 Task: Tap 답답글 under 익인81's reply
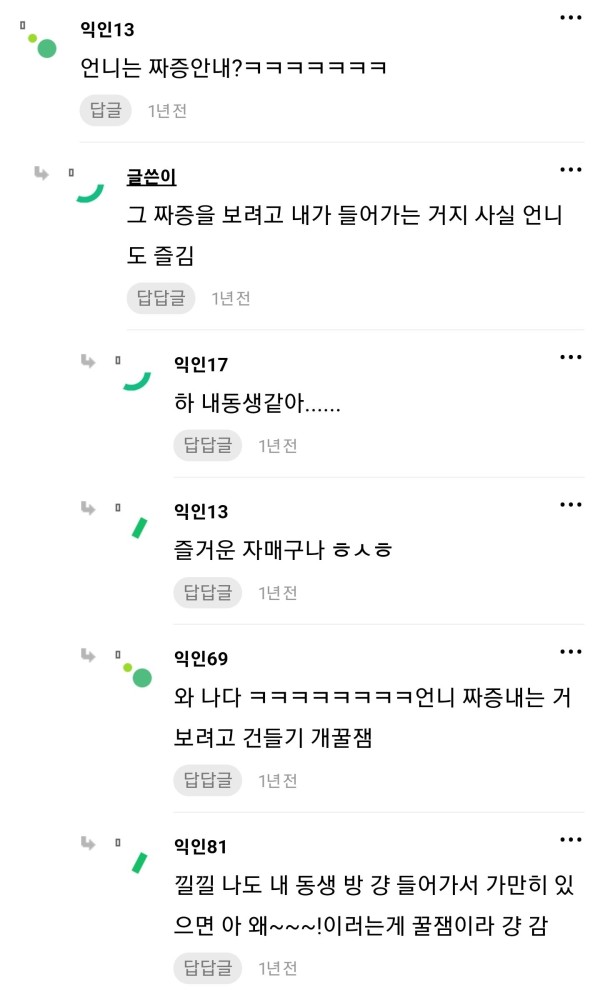(x=208, y=968)
